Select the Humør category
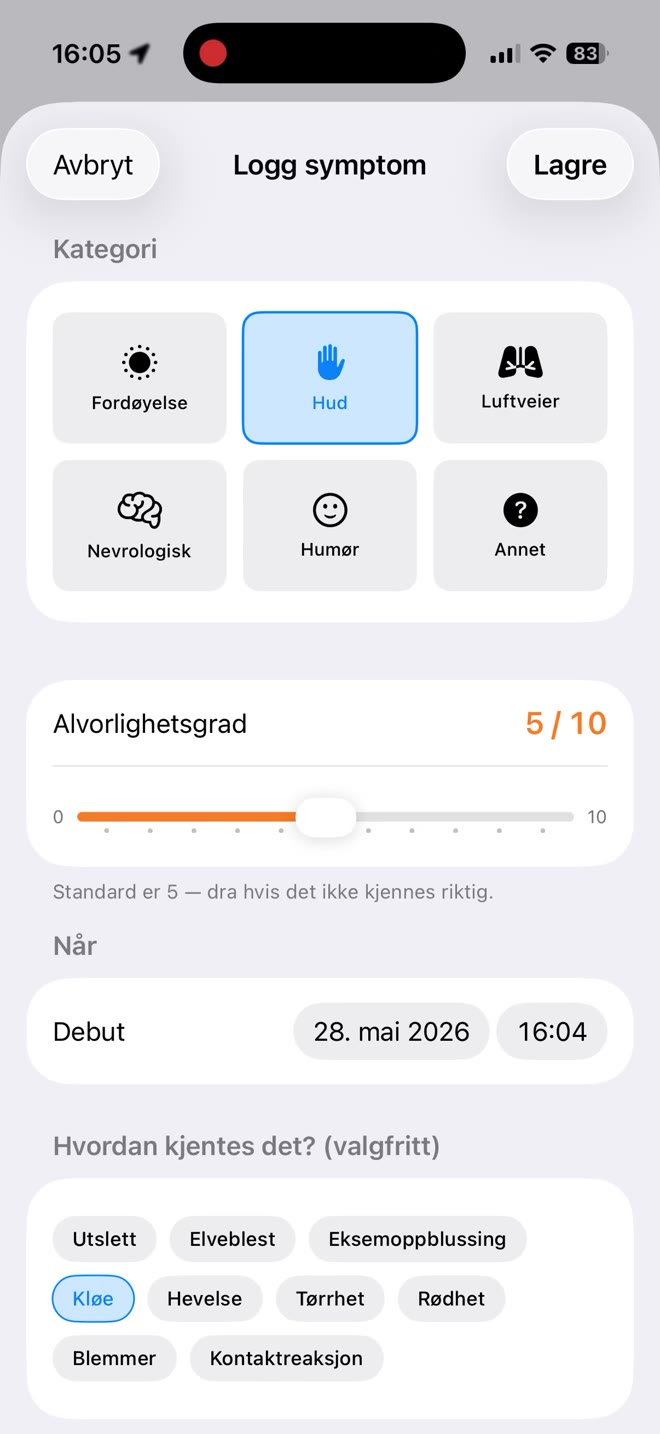Image resolution: width=660 pixels, height=1434 pixels. 330,526
